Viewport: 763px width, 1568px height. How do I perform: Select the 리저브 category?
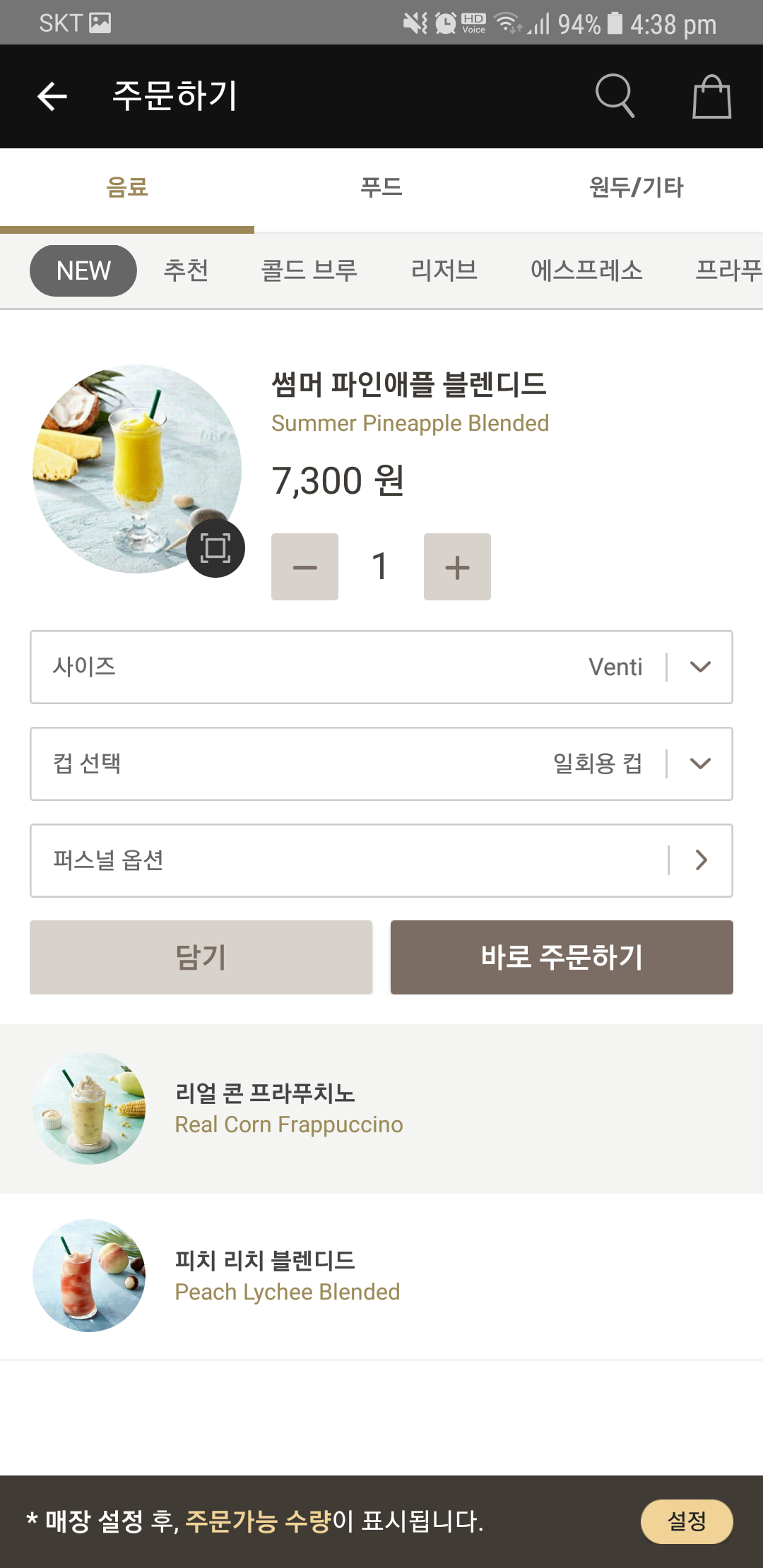[x=444, y=271]
